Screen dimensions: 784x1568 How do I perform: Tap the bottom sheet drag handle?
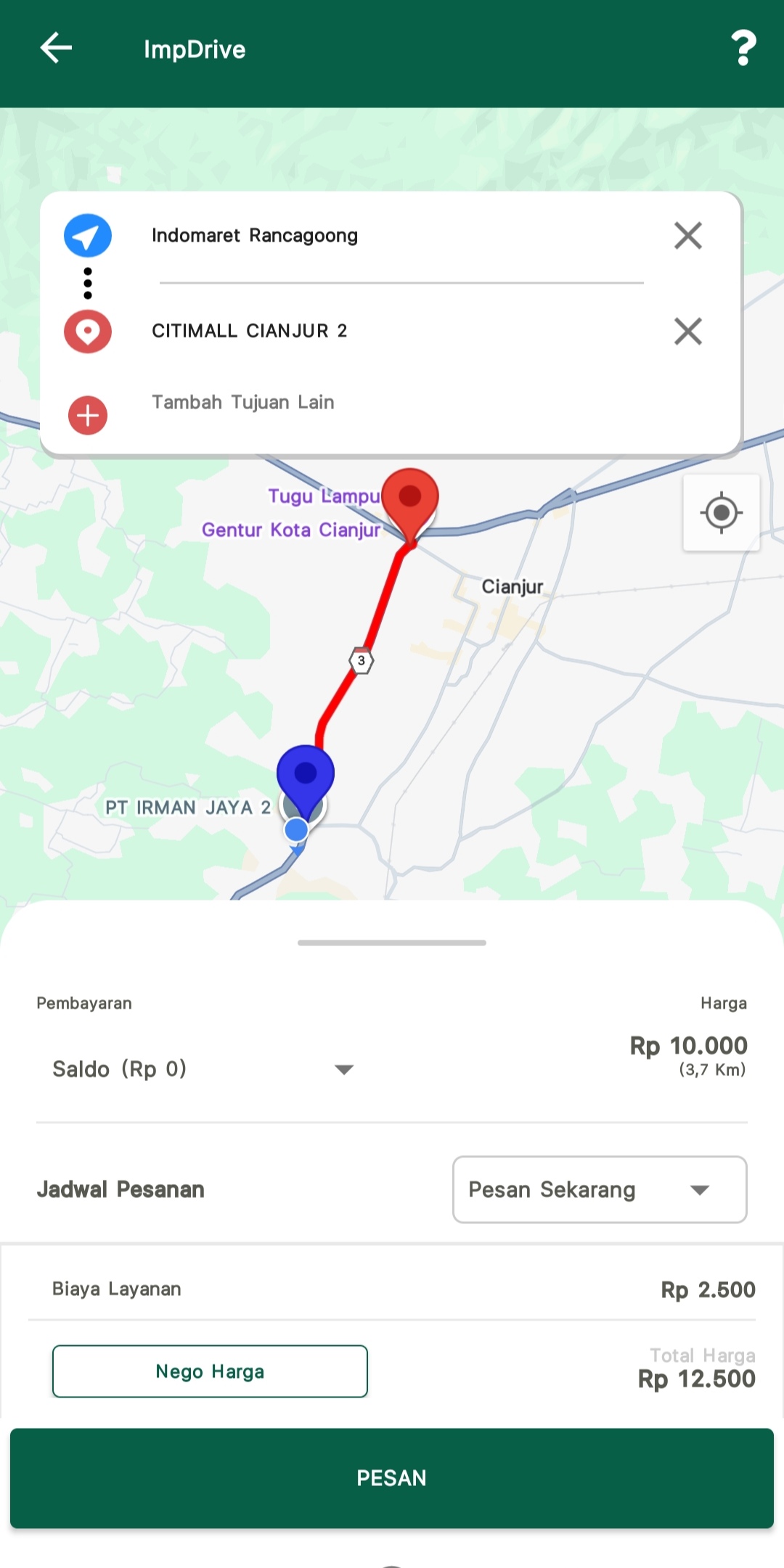[392, 943]
